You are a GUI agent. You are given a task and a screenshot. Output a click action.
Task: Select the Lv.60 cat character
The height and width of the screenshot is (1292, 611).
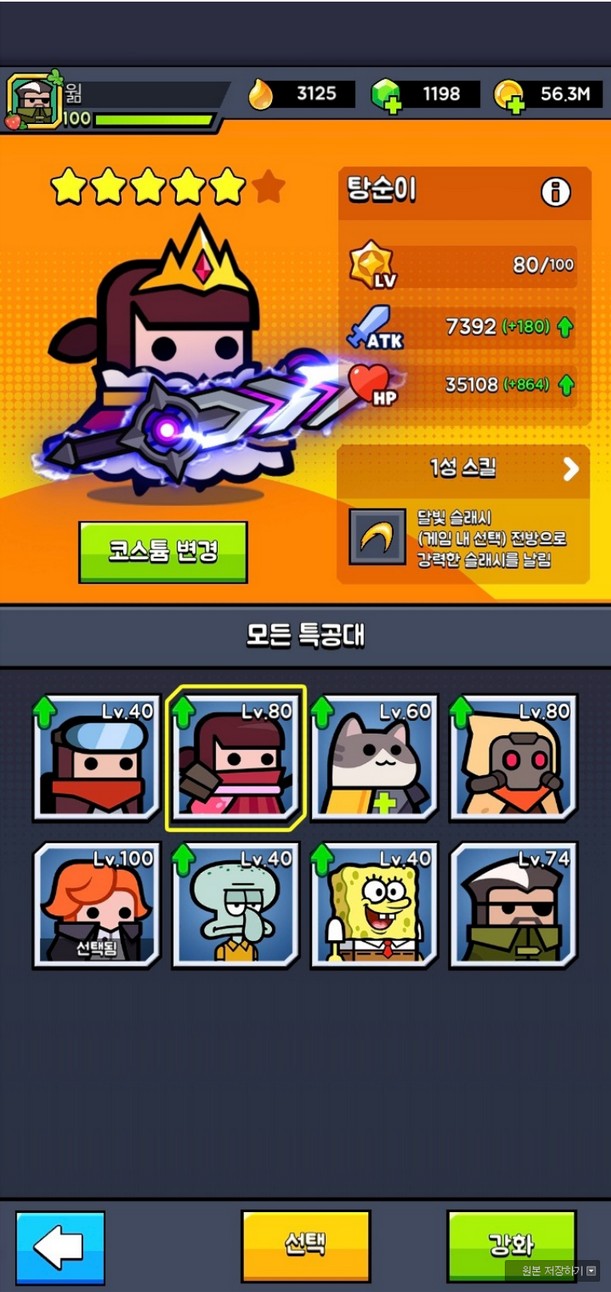point(374,758)
